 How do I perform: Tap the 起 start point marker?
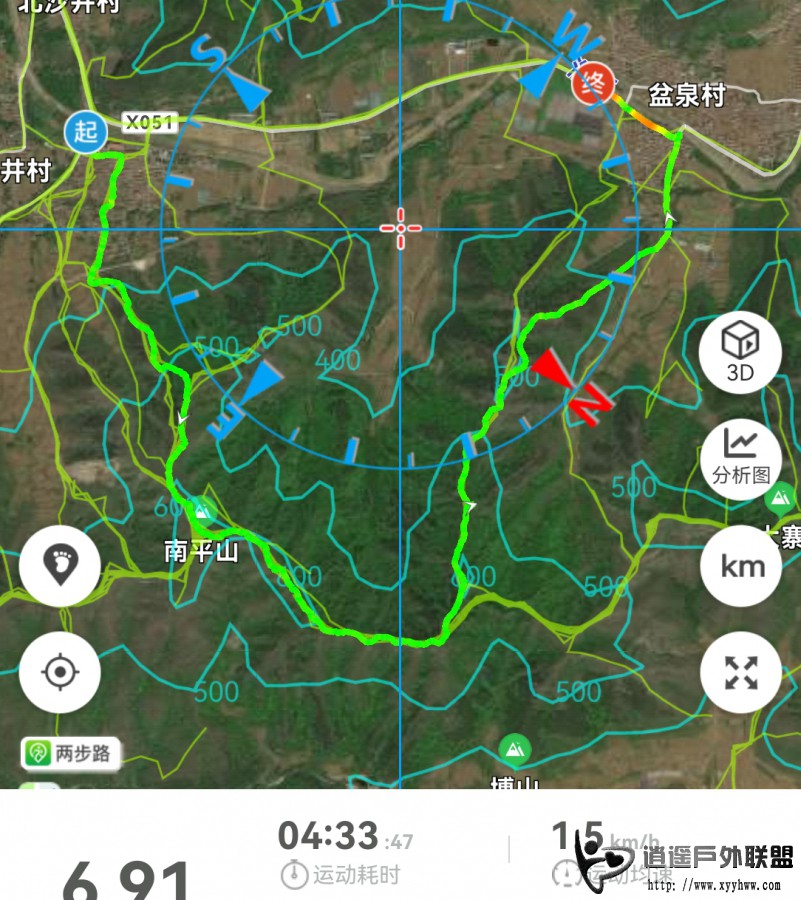86,131
